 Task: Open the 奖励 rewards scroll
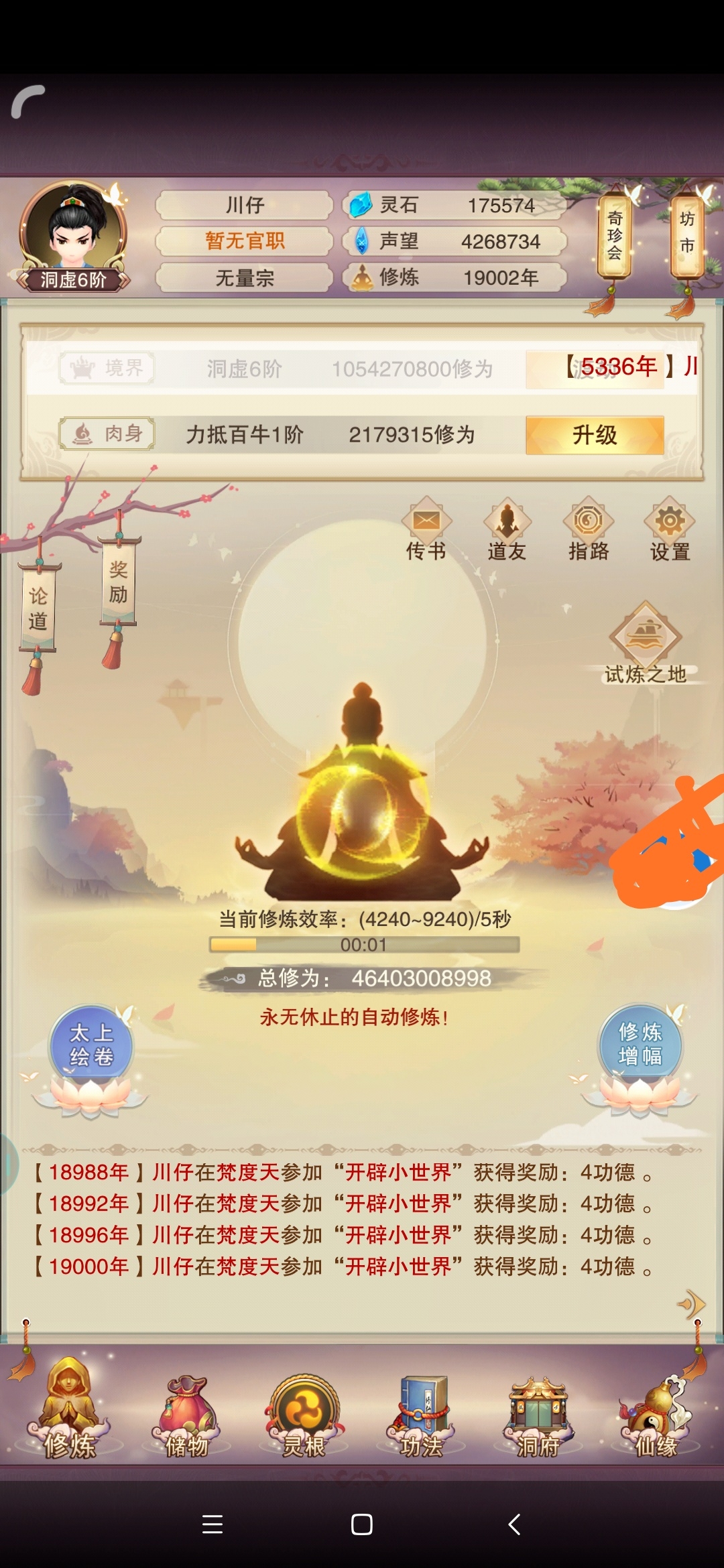[x=119, y=582]
